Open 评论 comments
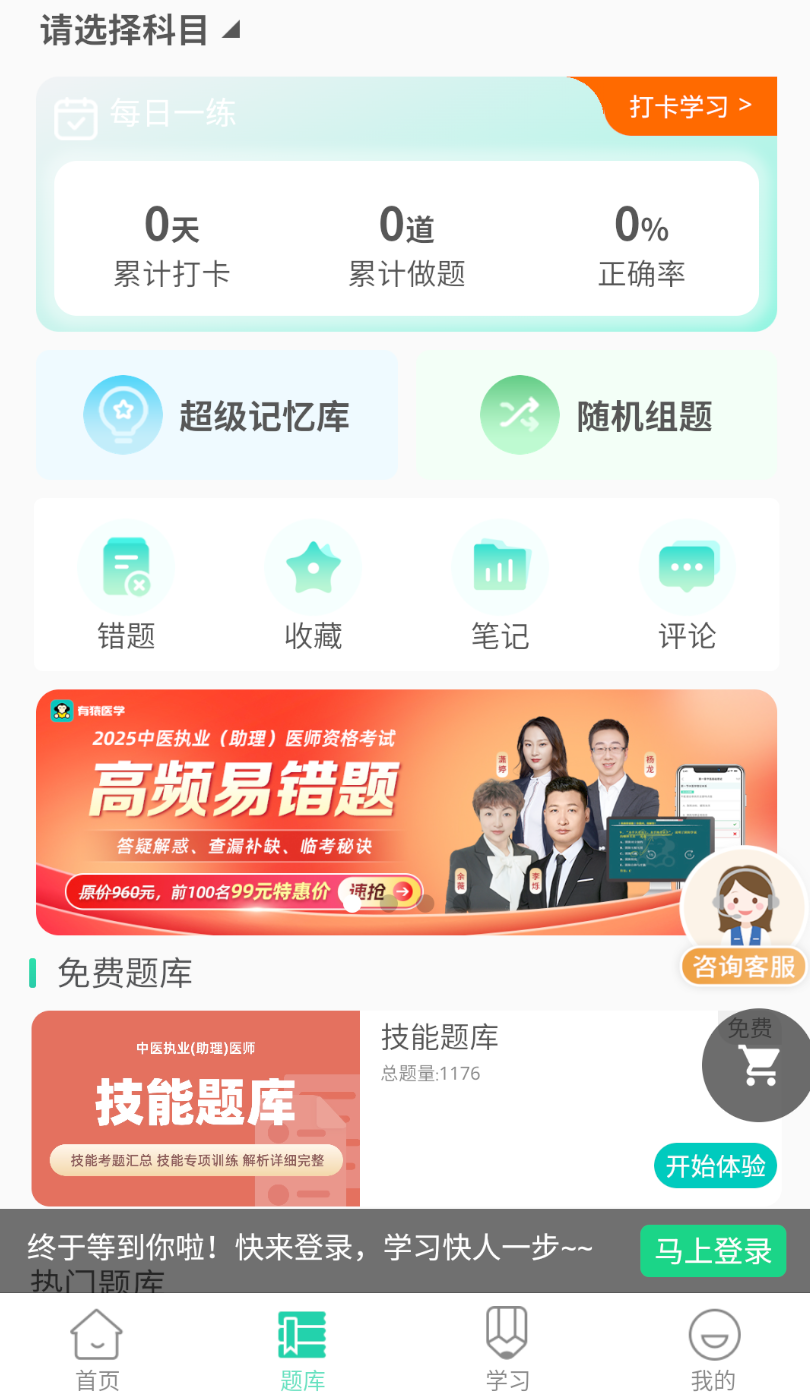 [x=687, y=587]
